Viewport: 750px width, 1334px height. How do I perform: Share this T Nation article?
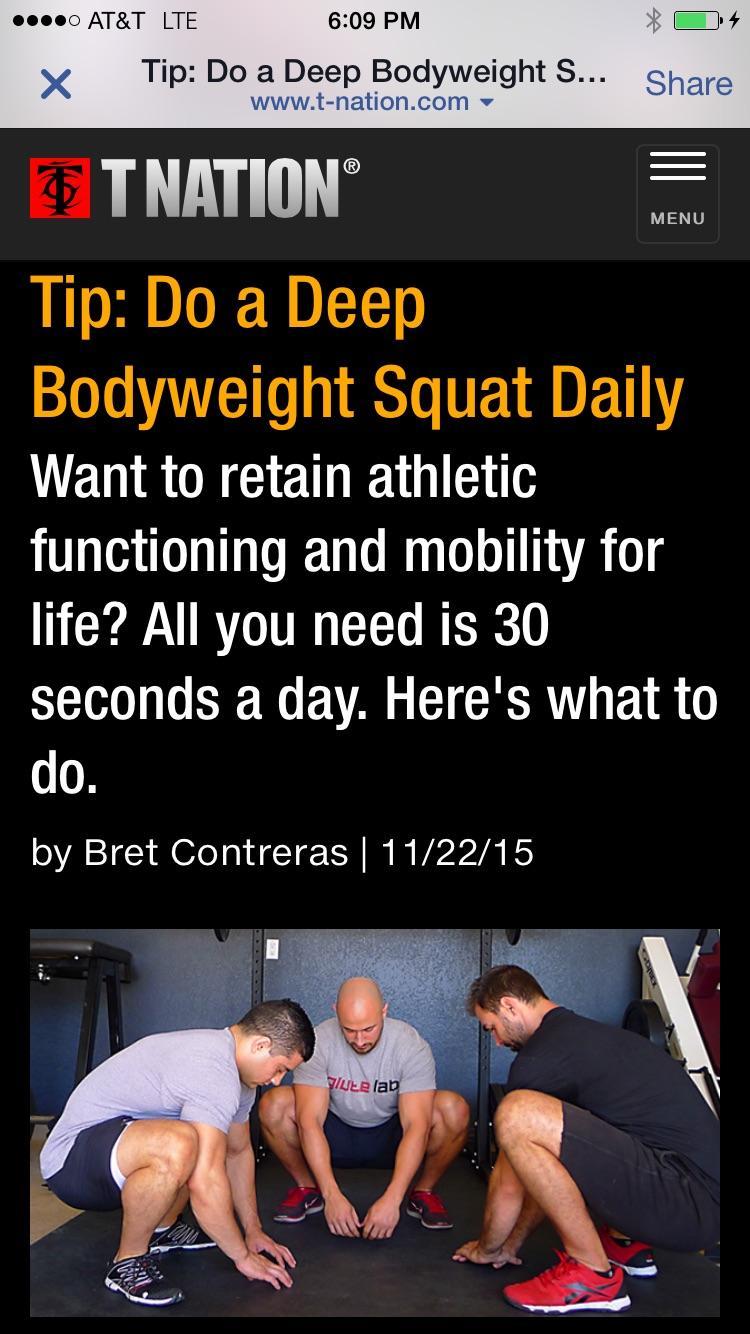tap(688, 84)
